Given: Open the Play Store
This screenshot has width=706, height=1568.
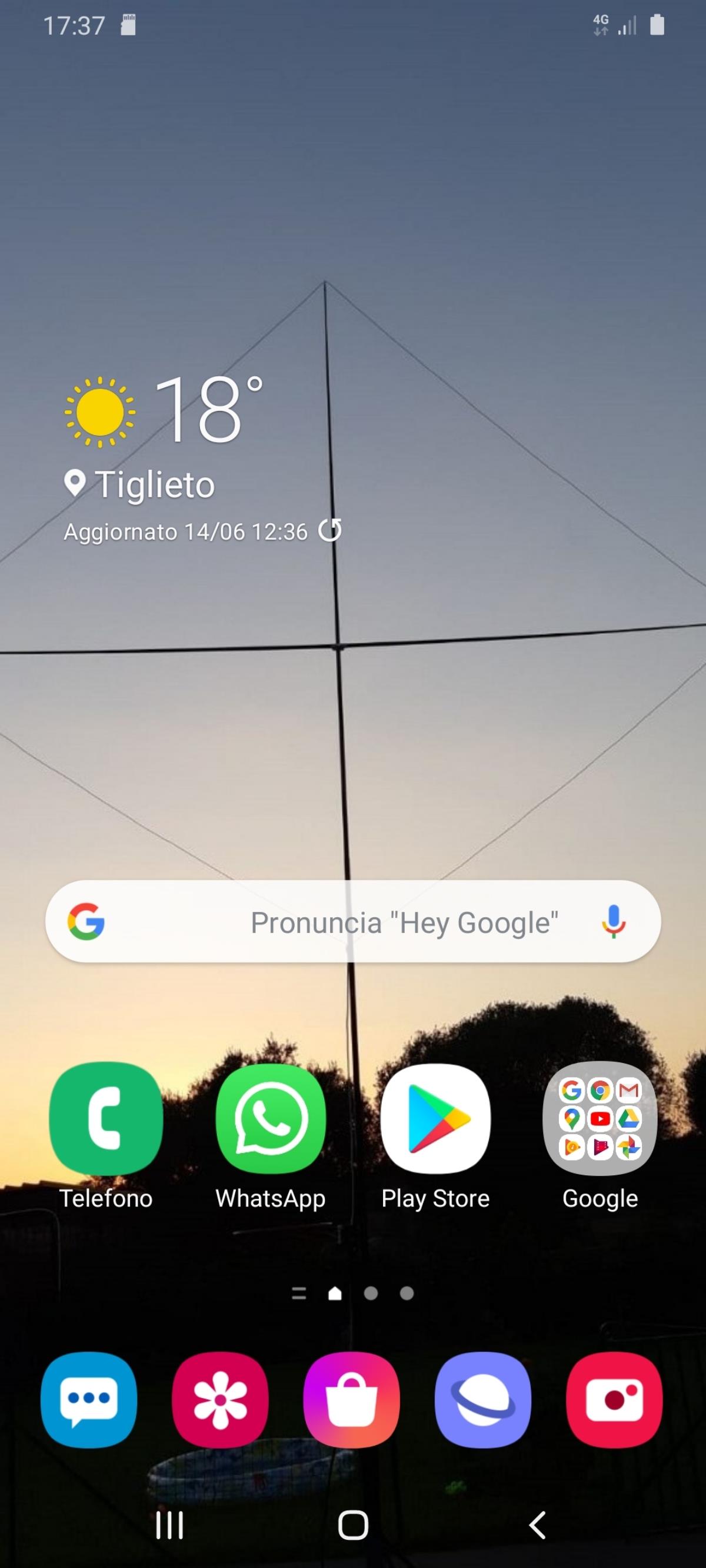Looking at the screenshot, I should click(435, 1119).
